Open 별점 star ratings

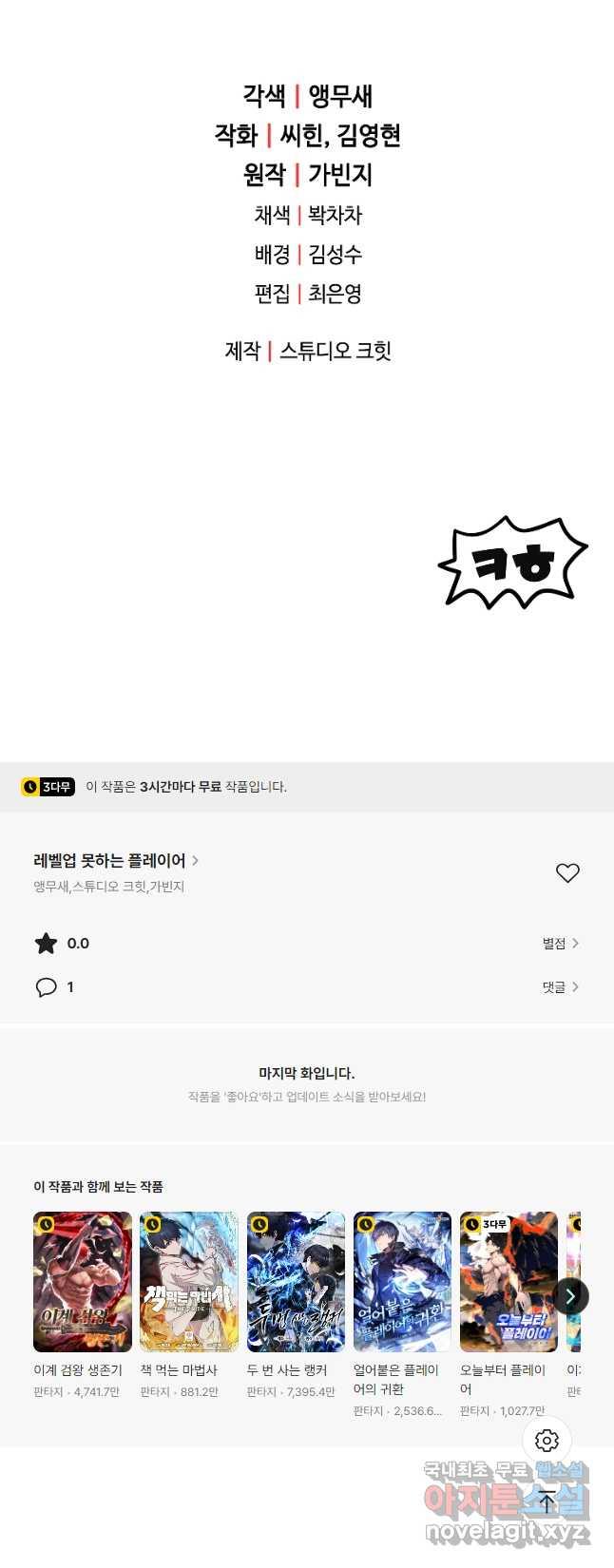560,944
